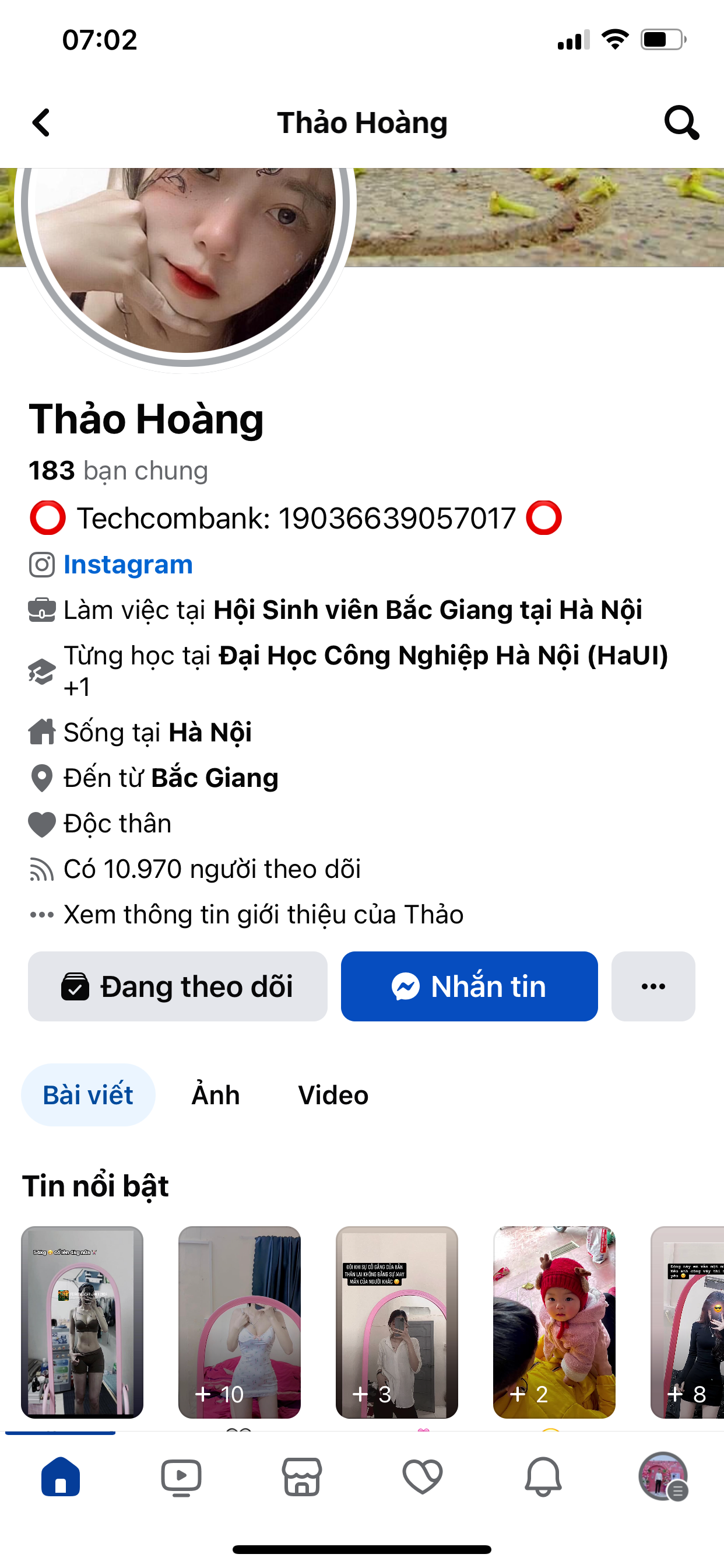Open Hội Sinh viên Bắc Giang tại Hà Nội page
Viewport: 724px width, 1568px height.
point(427,610)
